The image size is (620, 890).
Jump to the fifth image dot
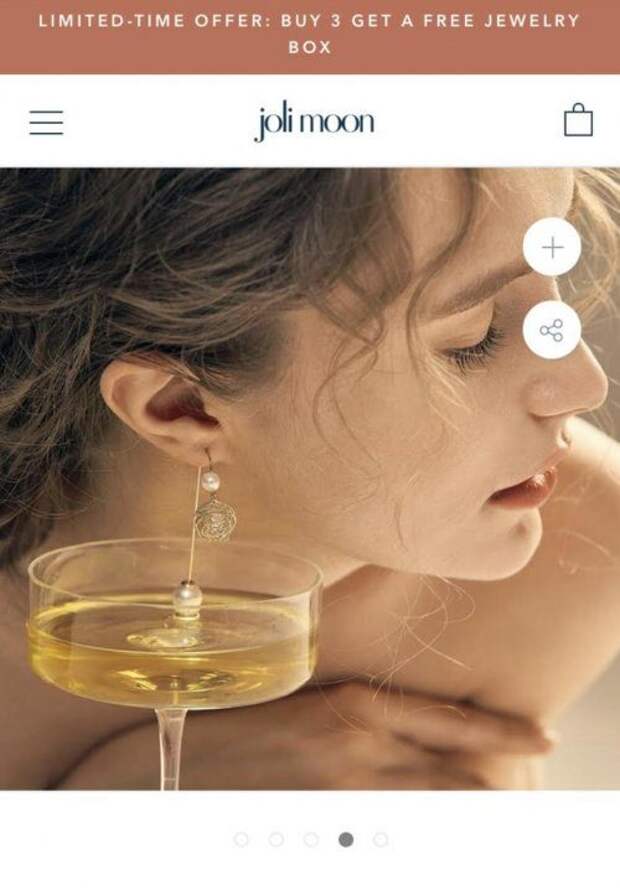pos(381,839)
